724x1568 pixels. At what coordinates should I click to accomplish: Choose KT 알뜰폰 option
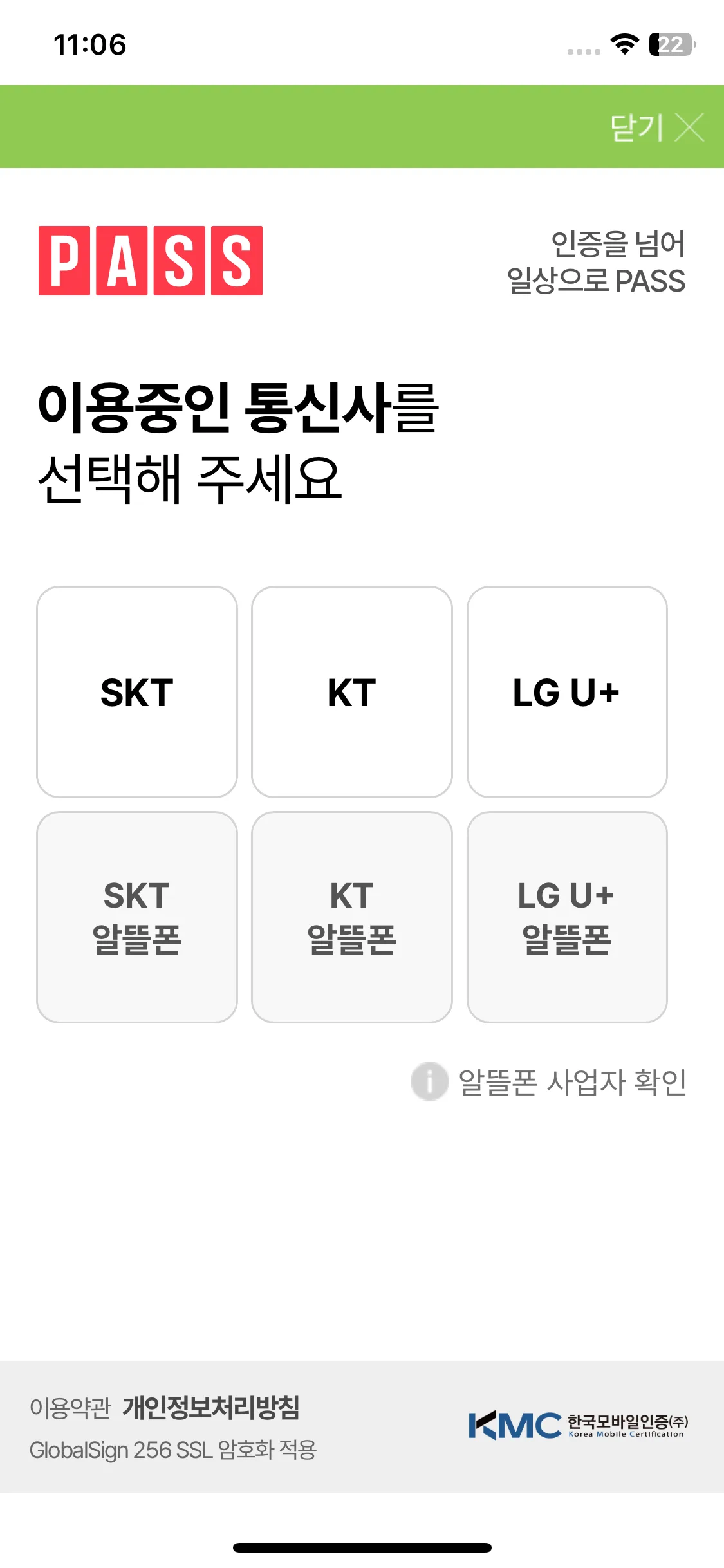click(352, 917)
